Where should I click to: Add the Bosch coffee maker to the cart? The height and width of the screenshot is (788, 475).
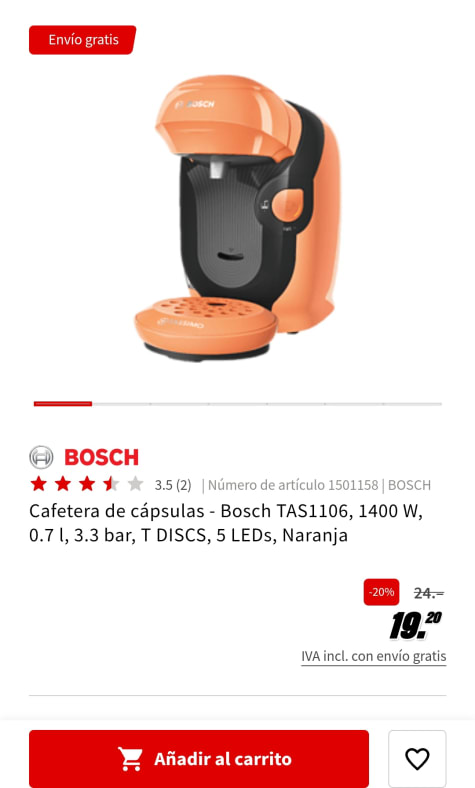point(199,758)
